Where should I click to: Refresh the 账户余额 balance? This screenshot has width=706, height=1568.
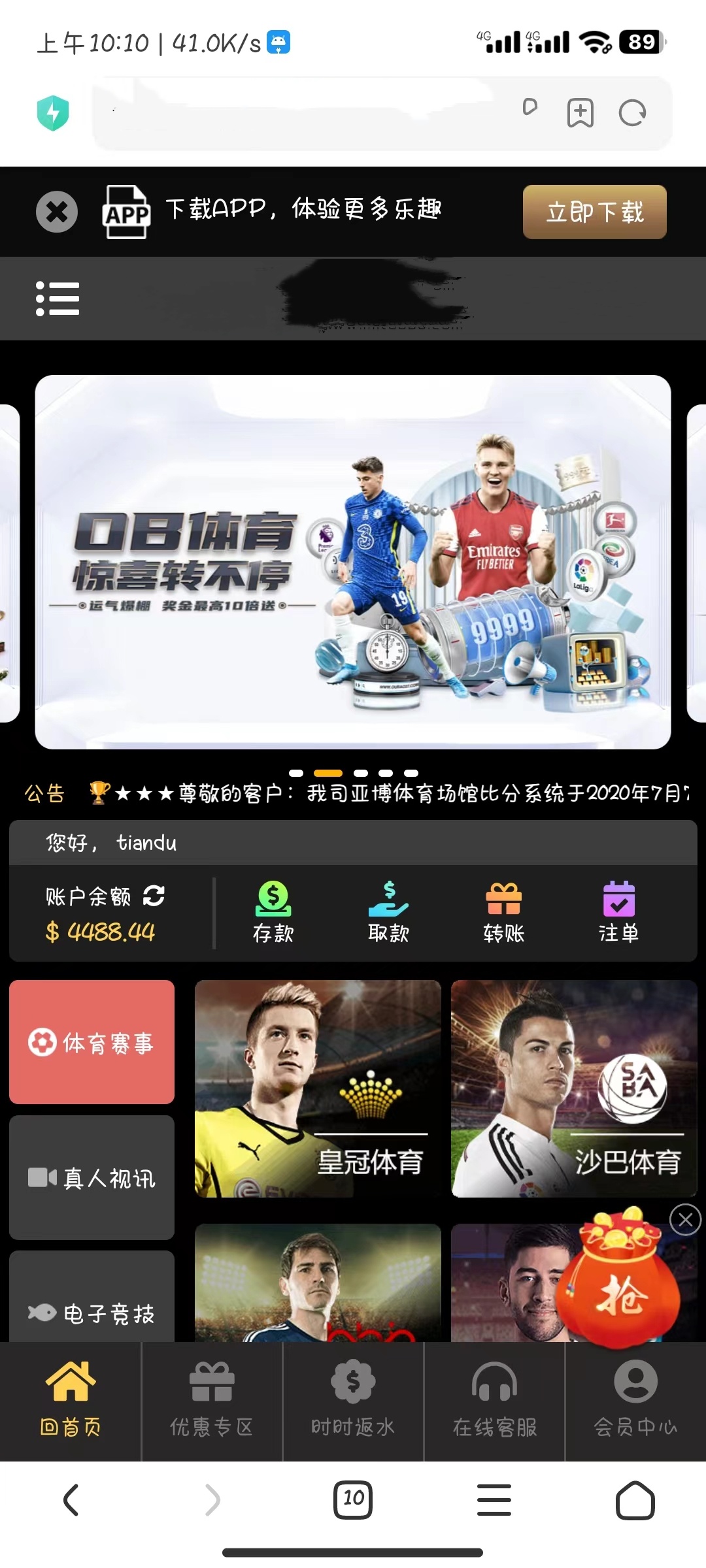click(x=154, y=896)
